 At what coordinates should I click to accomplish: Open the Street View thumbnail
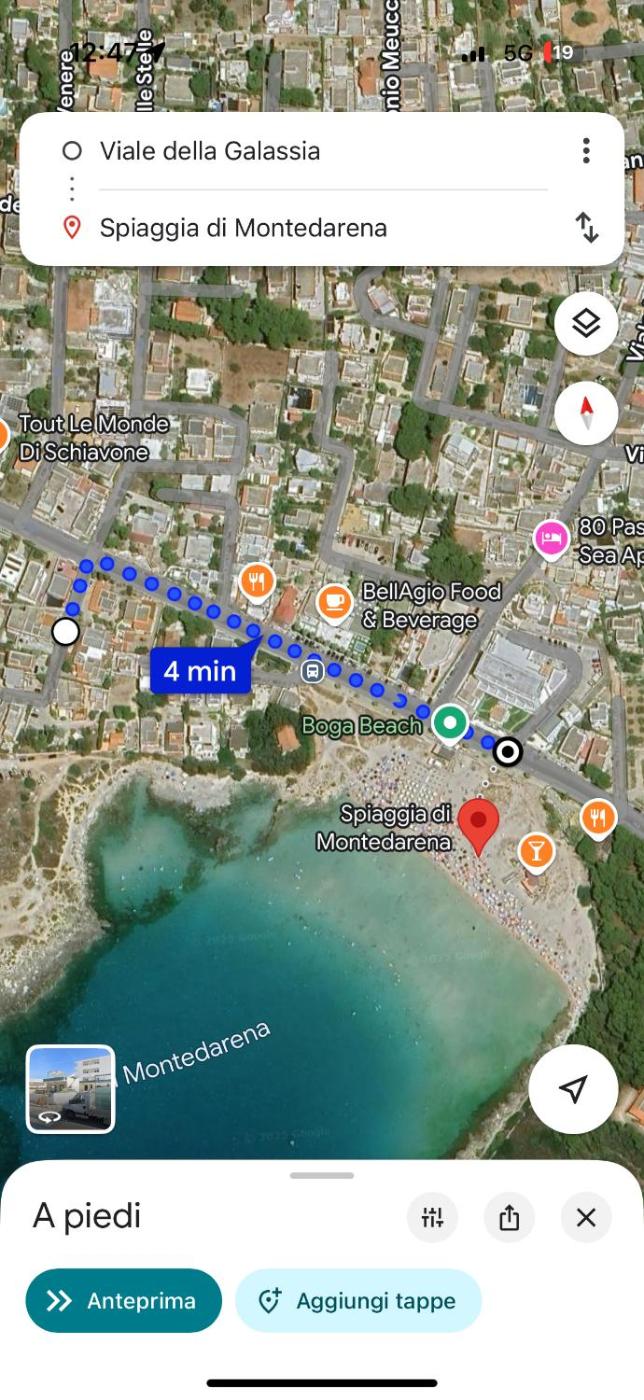[x=70, y=1088]
